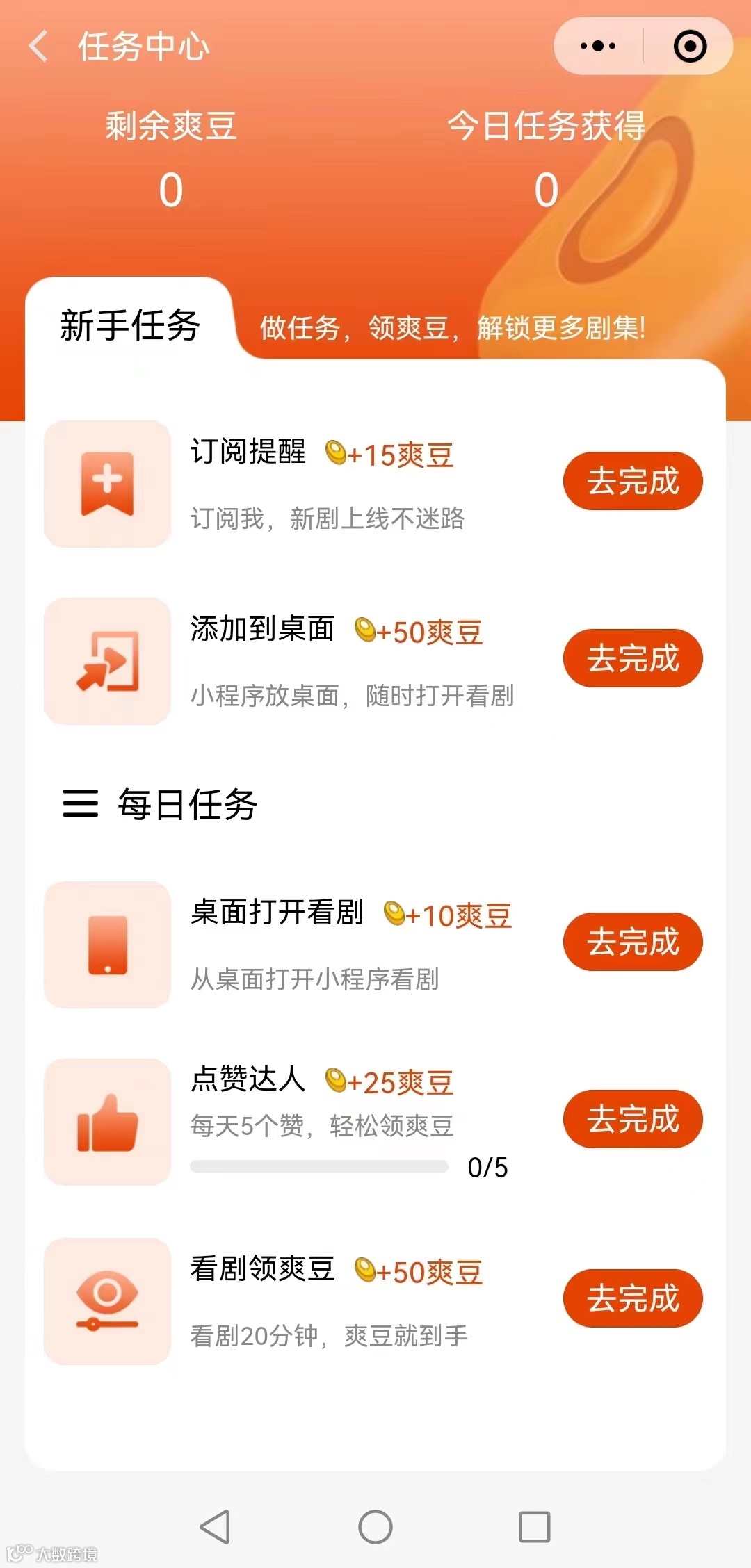Tap the system home button

click(375, 1527)
